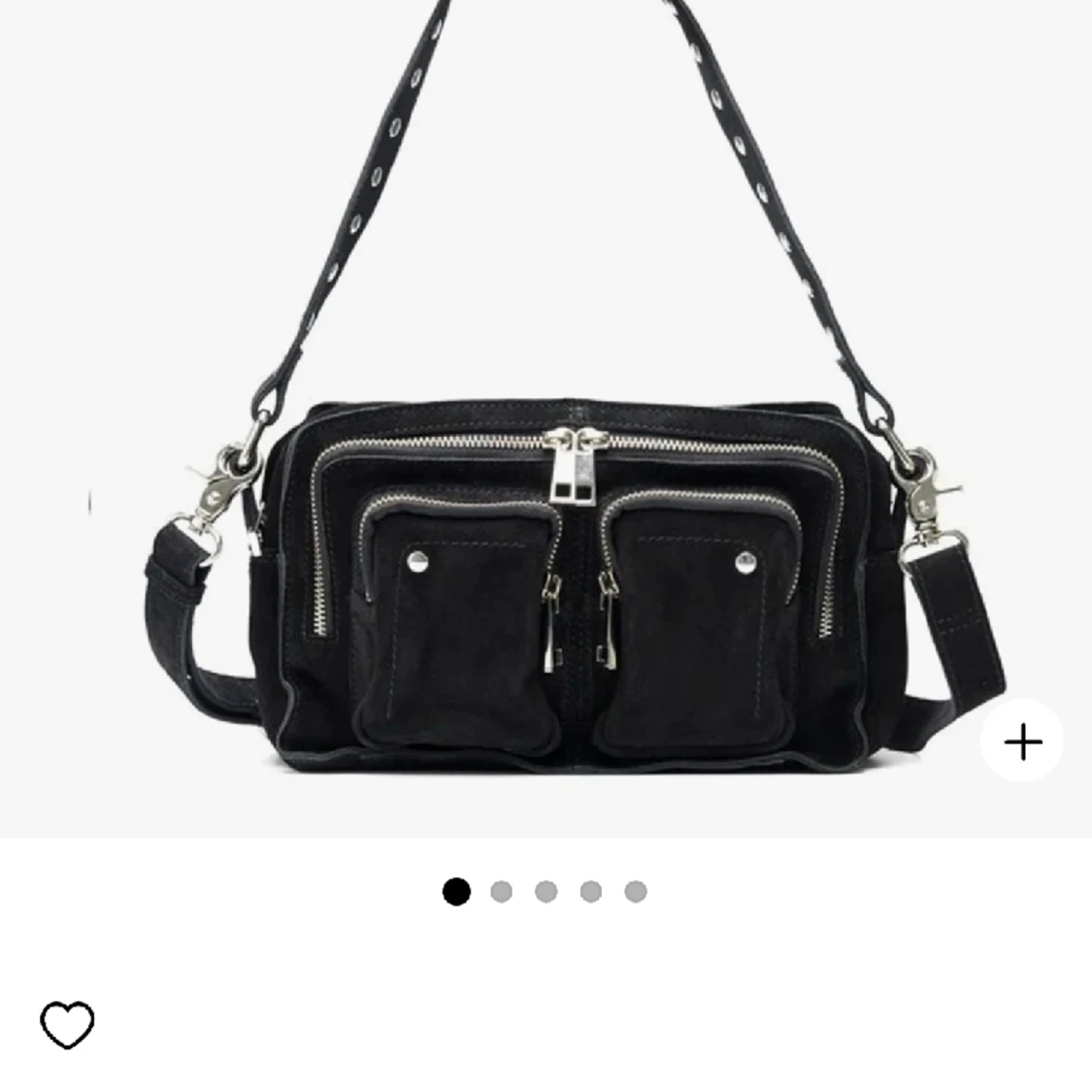
Task: Jump to the second photo indicator dot
Action: 501,892
